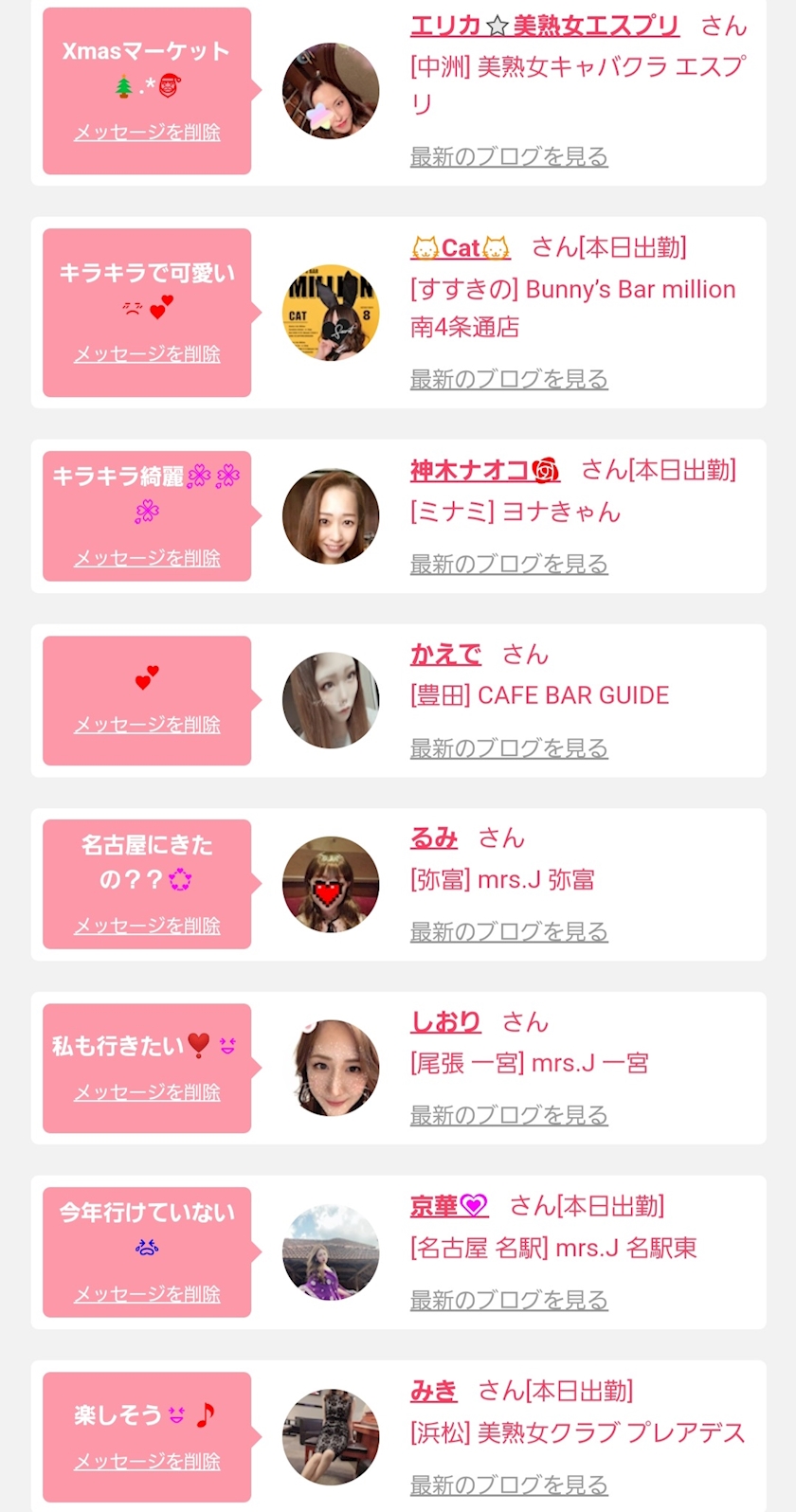The height and width of the screenshot is (1512, 796).
Task: Delete the キラキラ綺麗 message
Action: tap(147, 559)
